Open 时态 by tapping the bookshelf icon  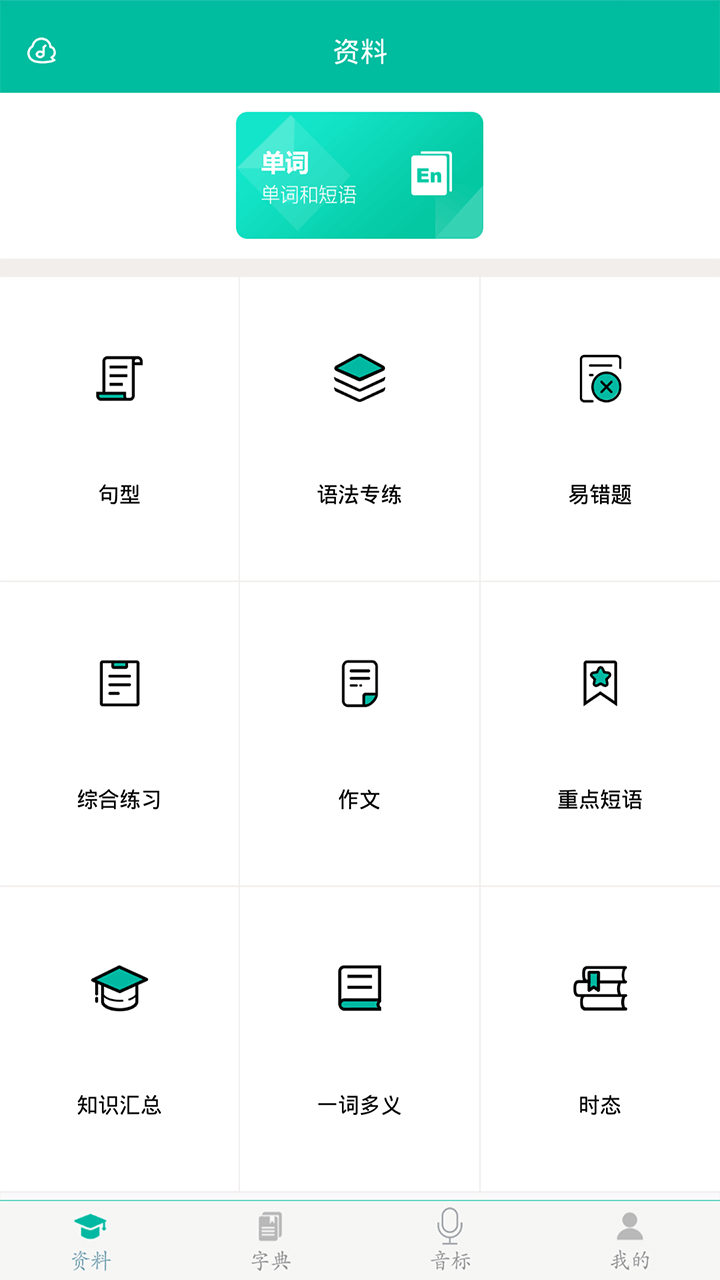[600, 990]
